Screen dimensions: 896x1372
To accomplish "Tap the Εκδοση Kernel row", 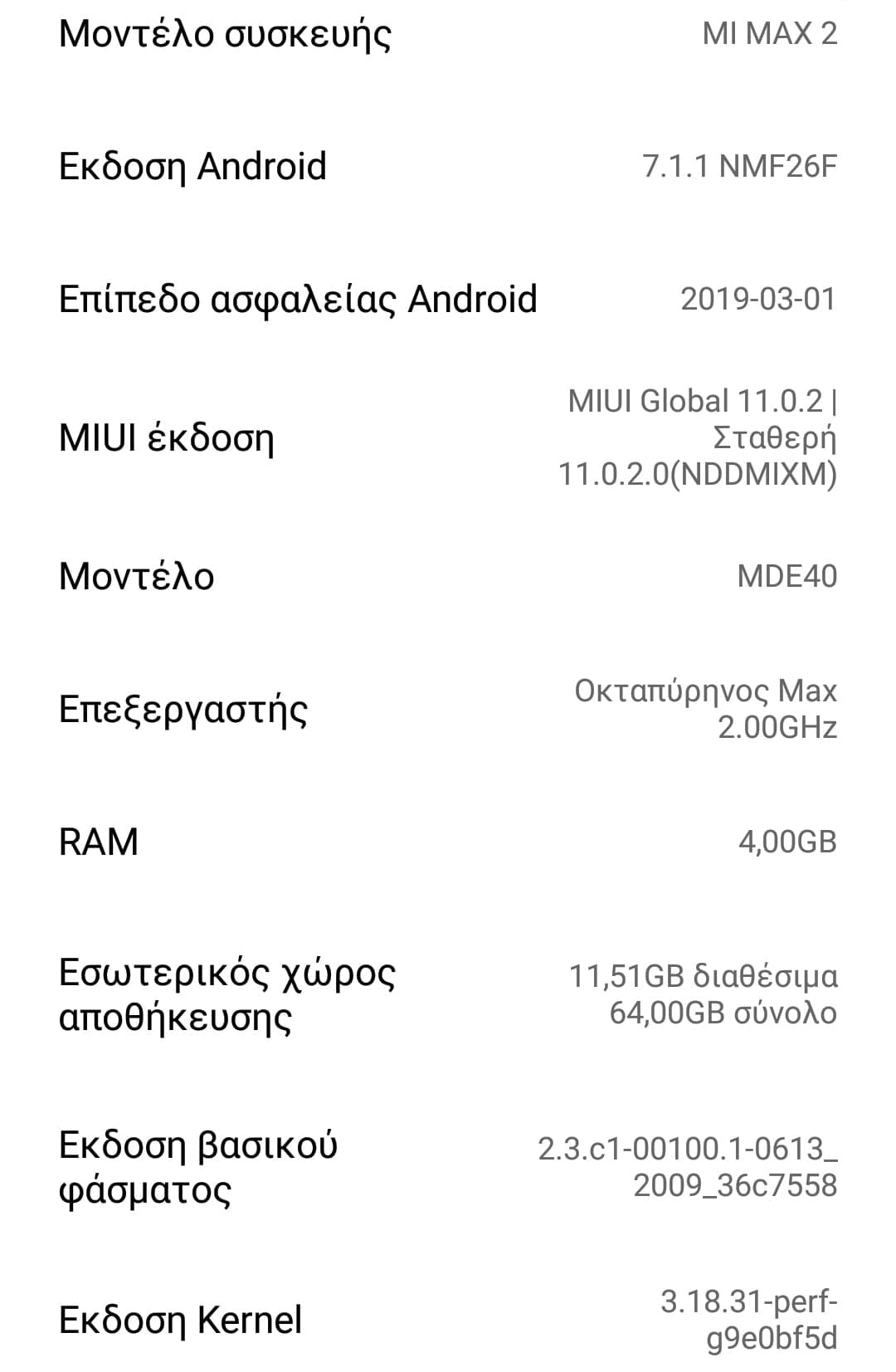I will pos(448,1320).
